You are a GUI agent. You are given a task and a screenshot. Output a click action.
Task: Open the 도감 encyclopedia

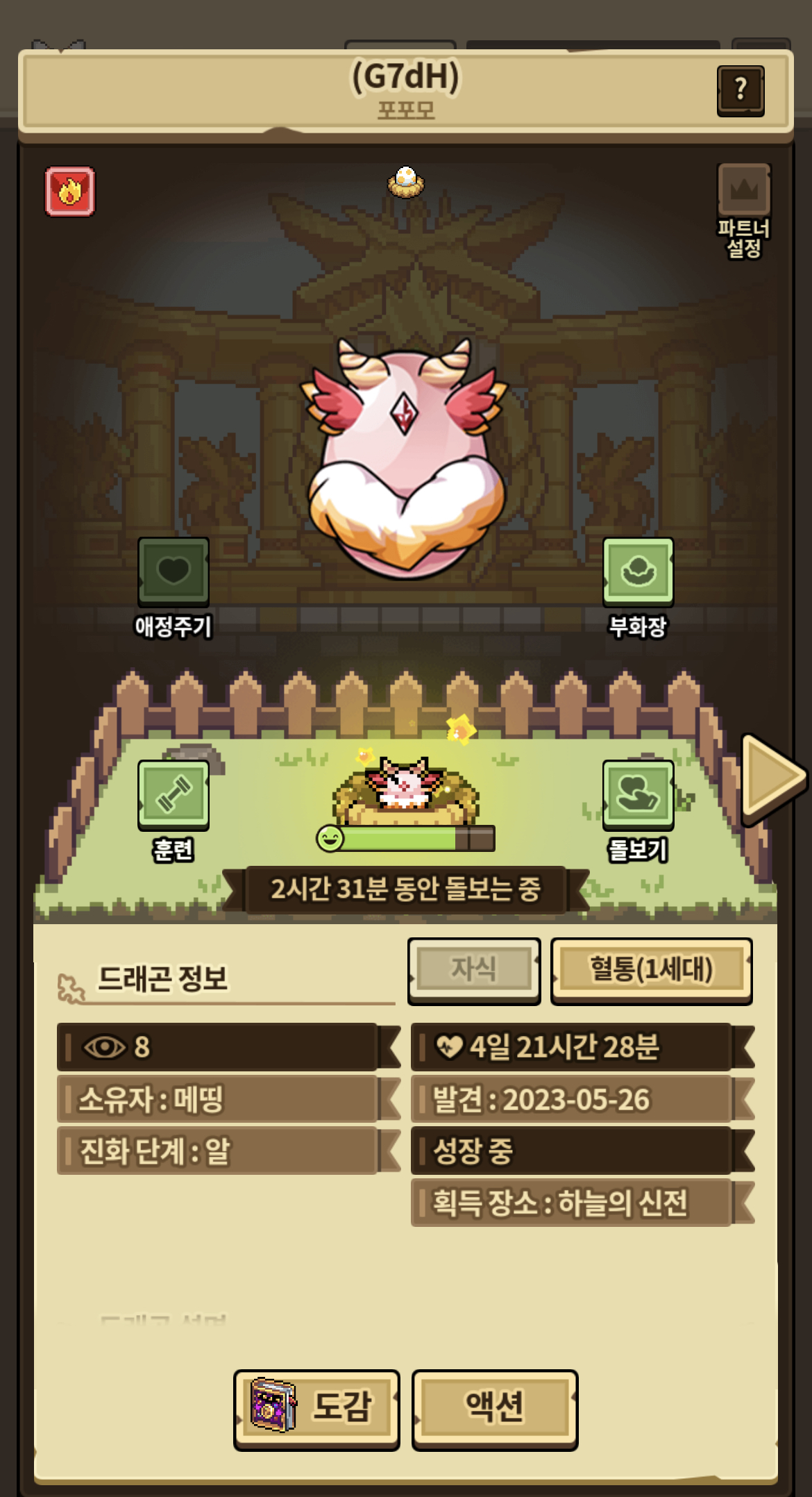316,1408
